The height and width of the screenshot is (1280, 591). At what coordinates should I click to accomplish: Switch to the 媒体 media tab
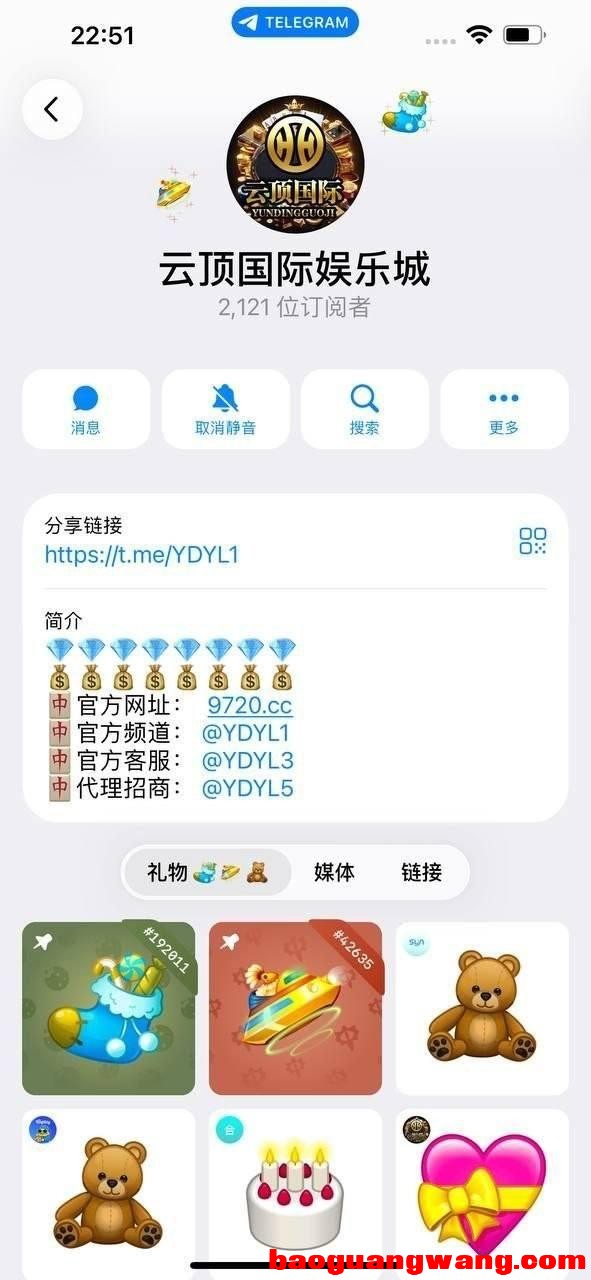coord(334,872)
